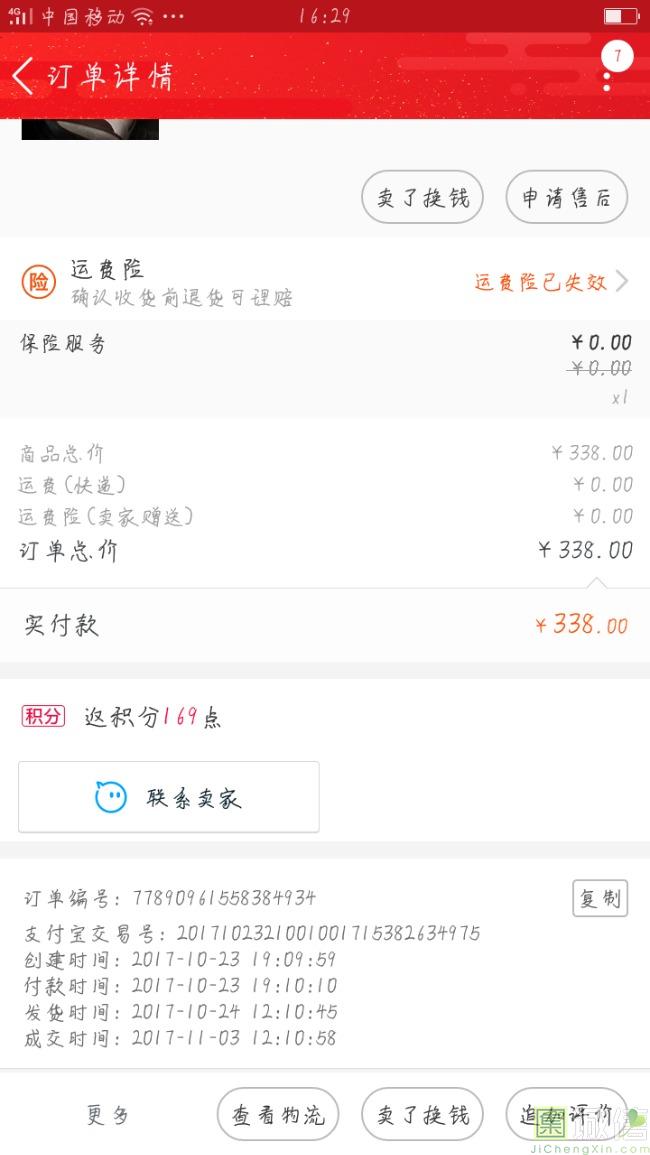Copy the order number with 复制
Screen dimensions: 650x1155
(x=600, y=898)
